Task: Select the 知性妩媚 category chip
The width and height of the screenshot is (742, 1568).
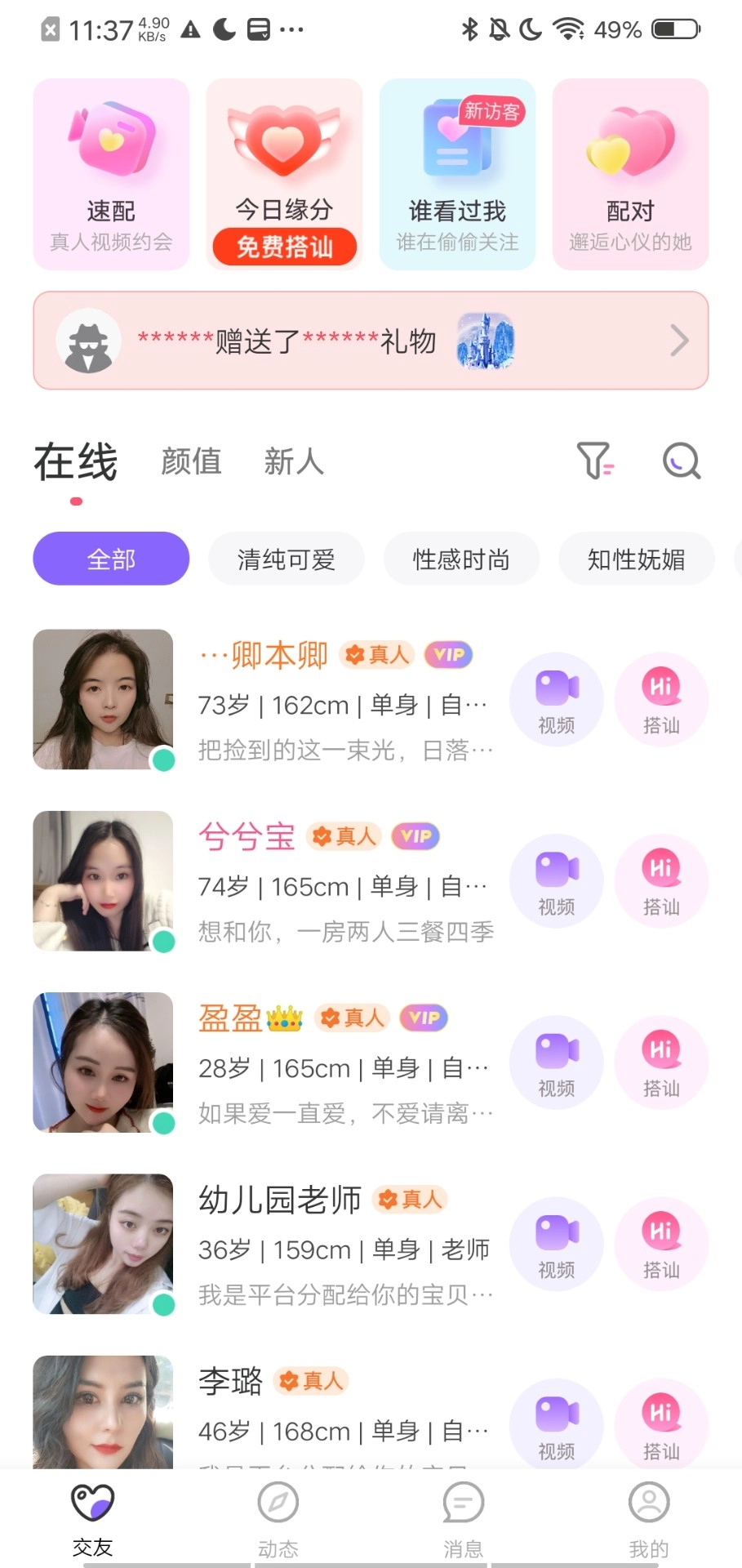Action: 636,559
